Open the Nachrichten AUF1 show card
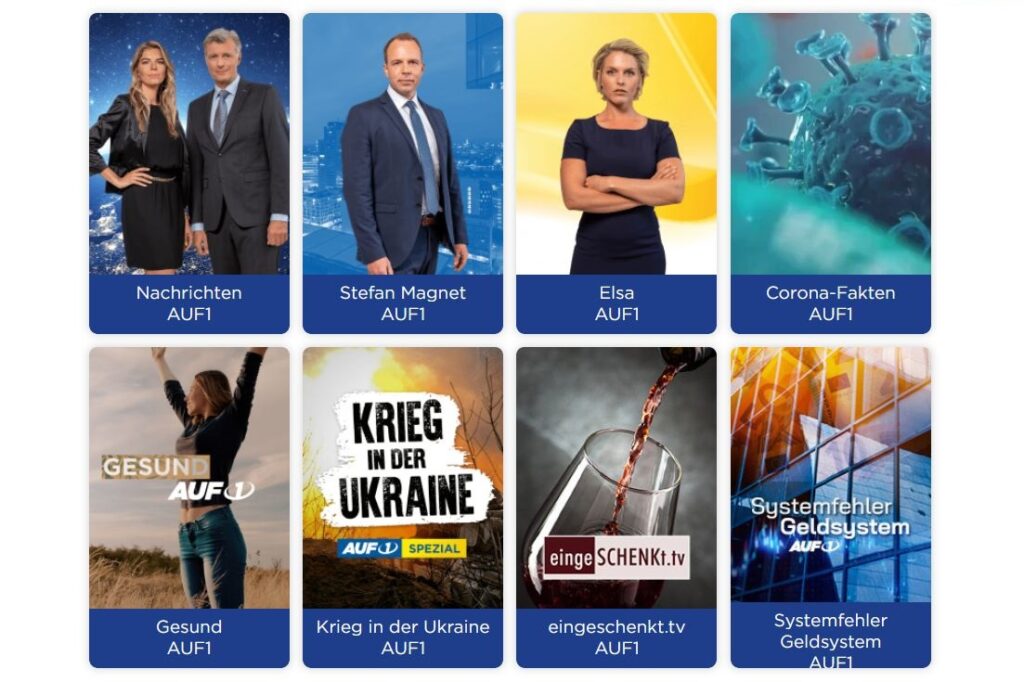Viewport: 1024px width, 682px height. click(189, 173)
